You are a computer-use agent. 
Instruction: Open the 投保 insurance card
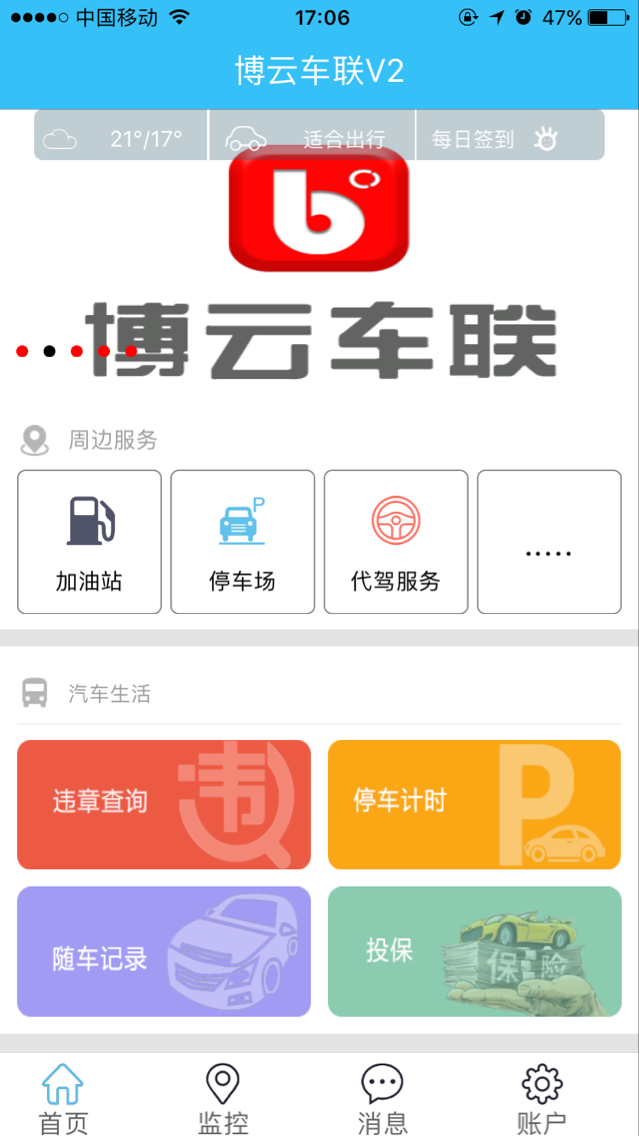(x=474, y=951)
